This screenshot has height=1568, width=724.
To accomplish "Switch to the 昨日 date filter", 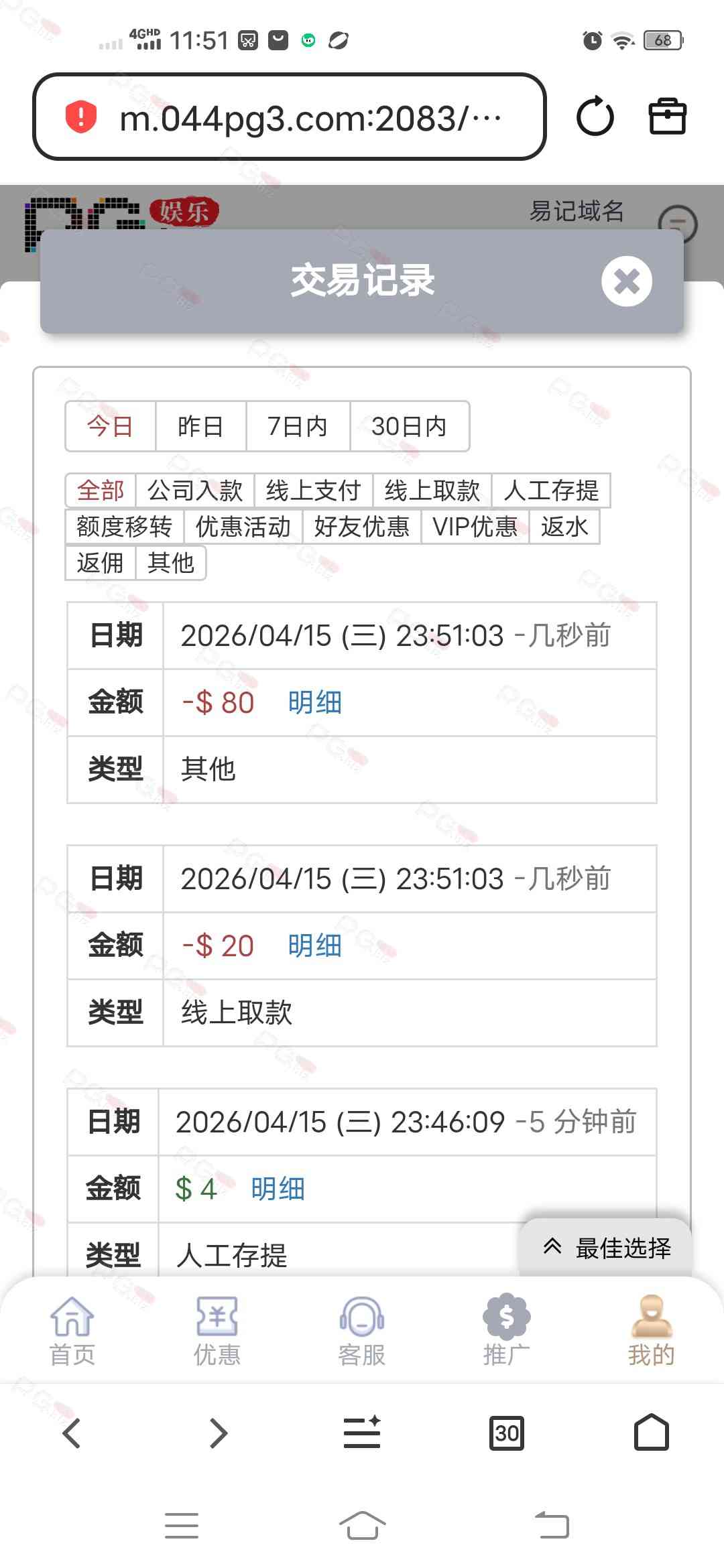I will tap(200, 426).
